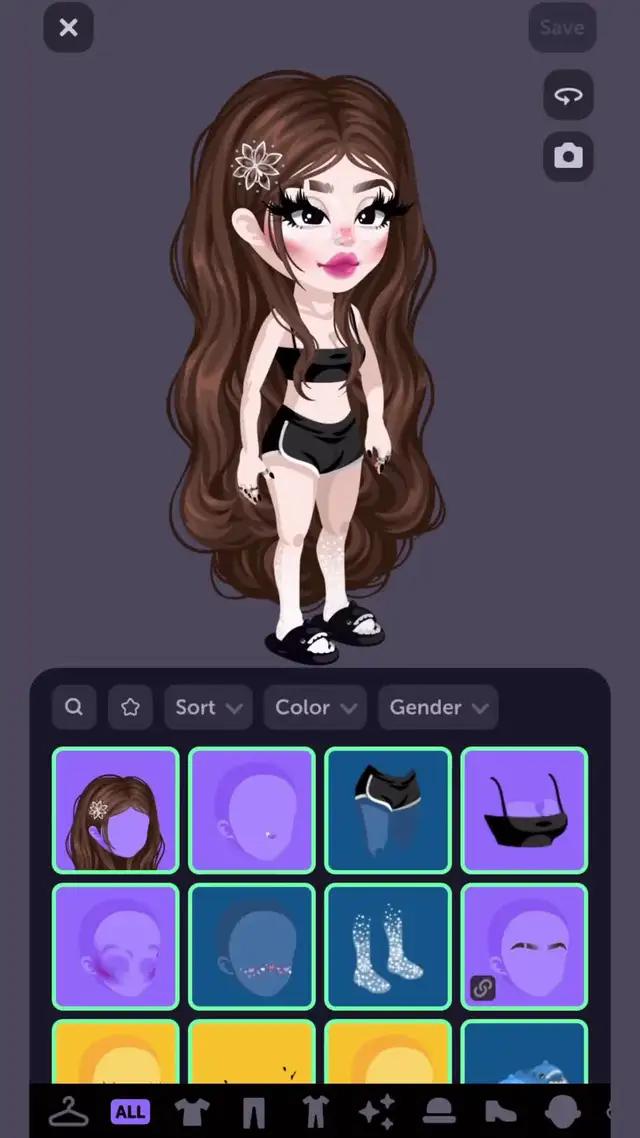Show favorite items with the star
This screenshot has height=1138, width=640.
(130, 707)
